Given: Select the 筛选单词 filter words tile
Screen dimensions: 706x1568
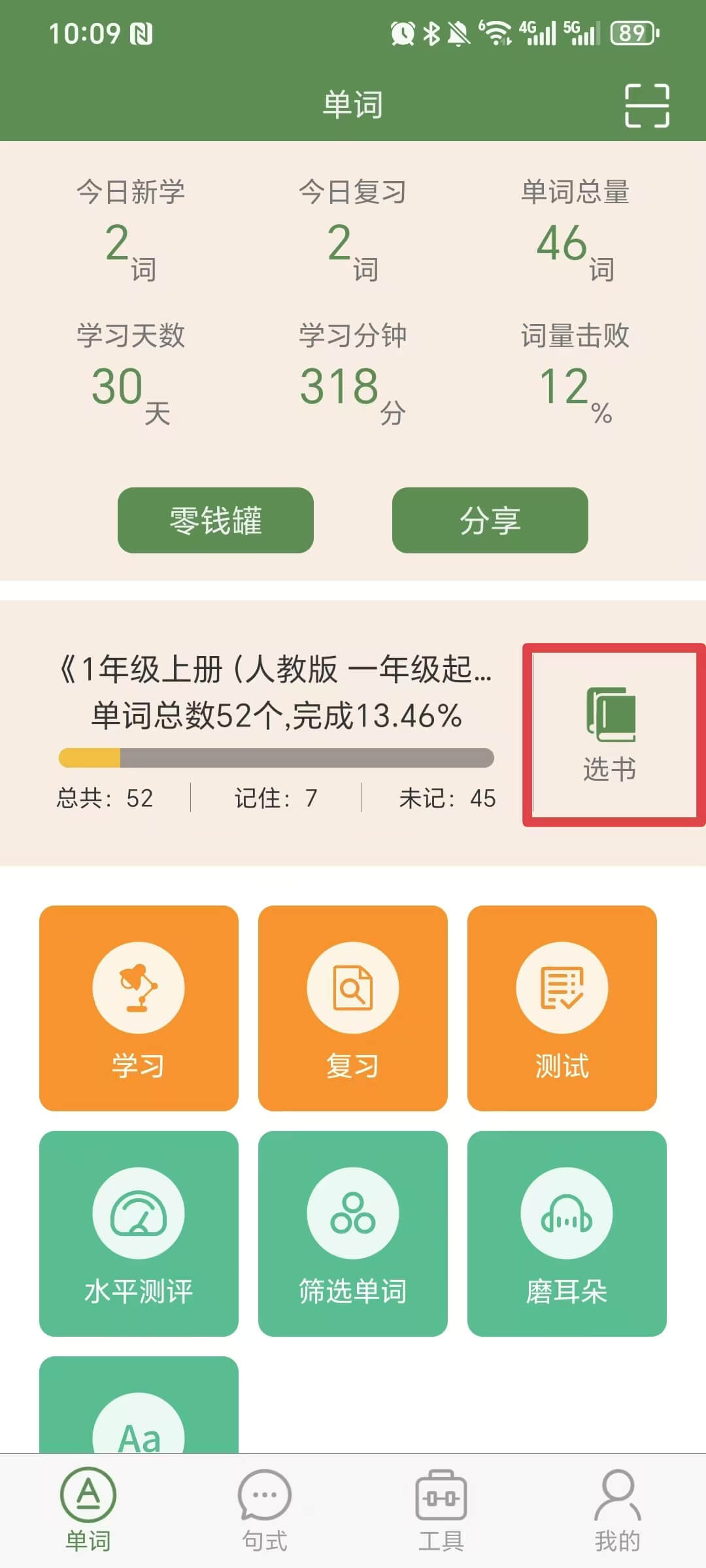Looking at the screenshot, I should click(x=353, y=1233).
